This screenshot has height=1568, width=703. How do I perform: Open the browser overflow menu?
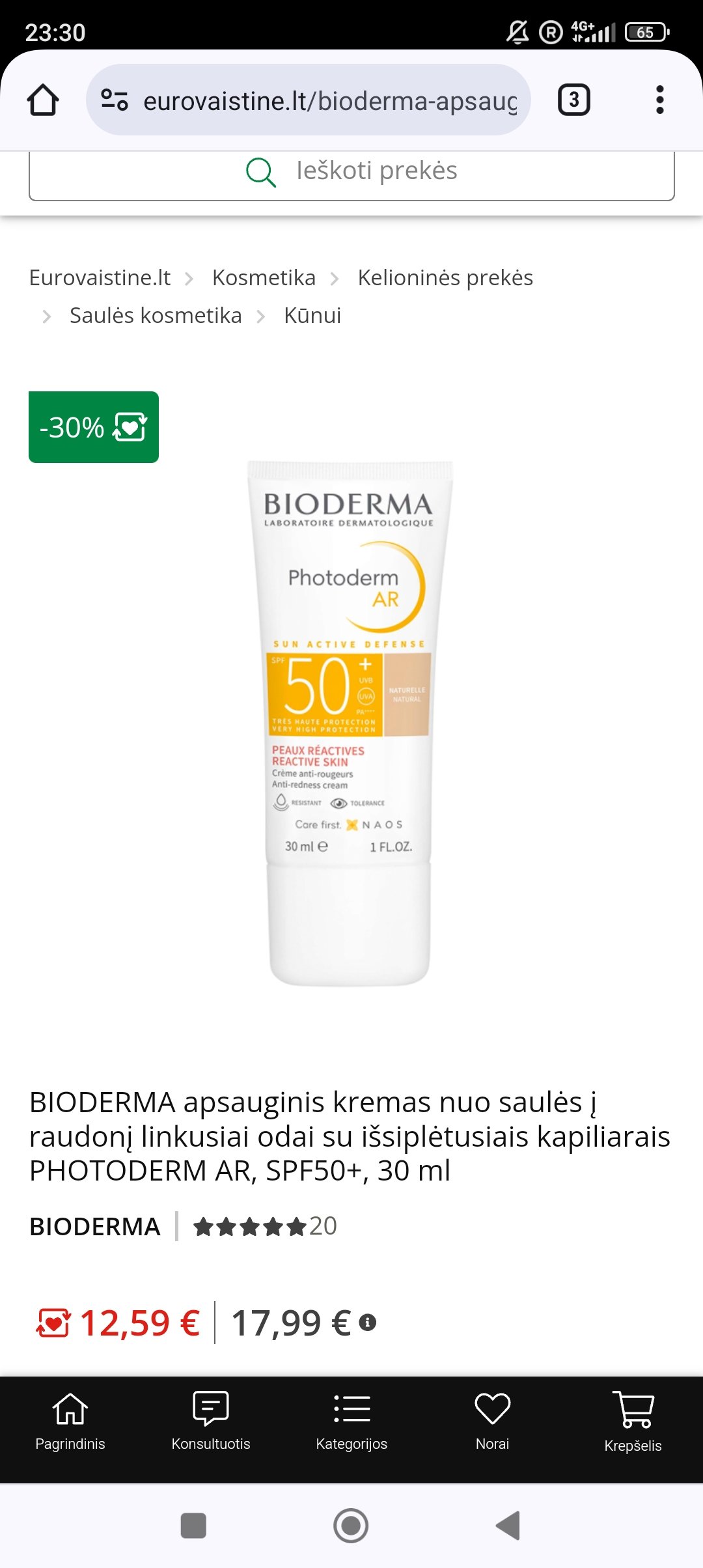pyautogui.click(x=659, y=100)
